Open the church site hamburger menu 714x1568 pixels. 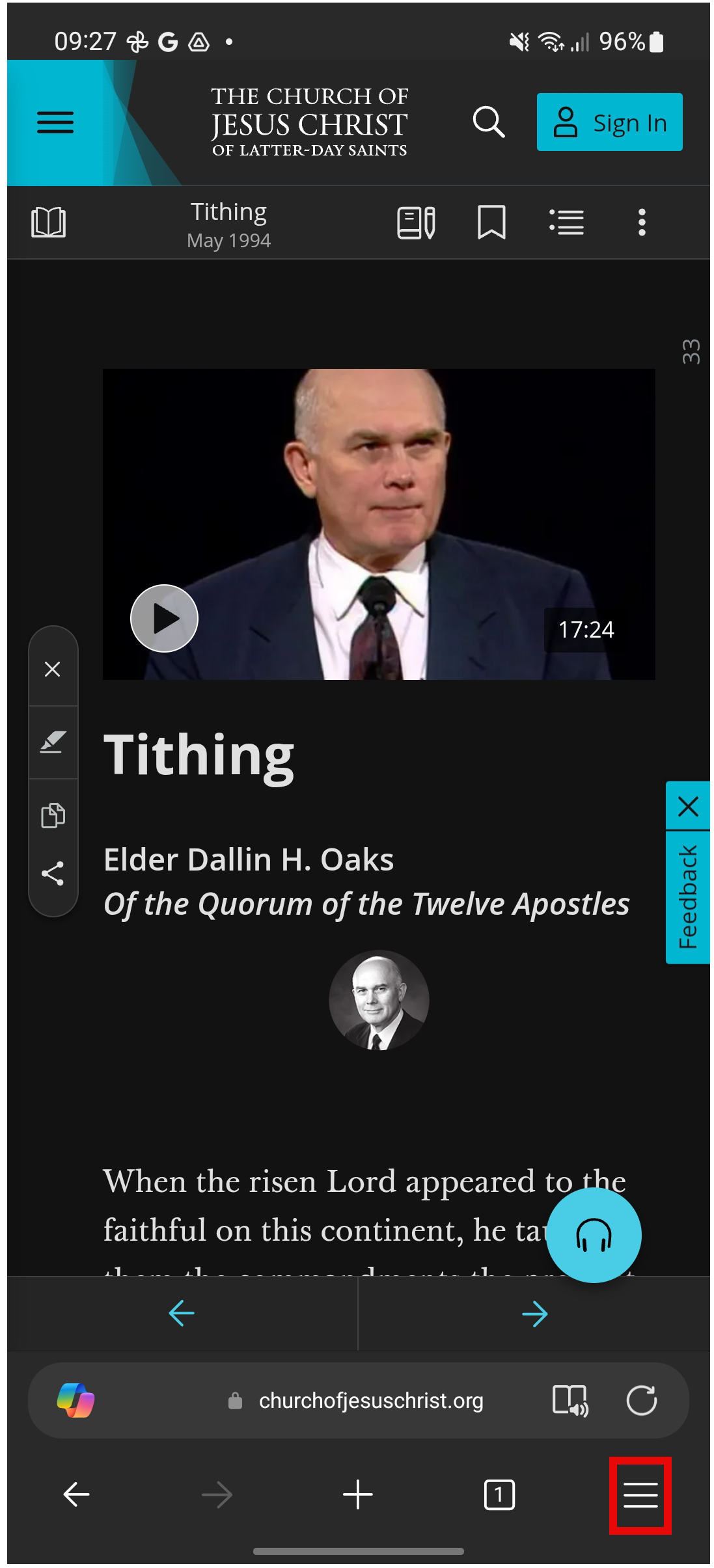55,122
